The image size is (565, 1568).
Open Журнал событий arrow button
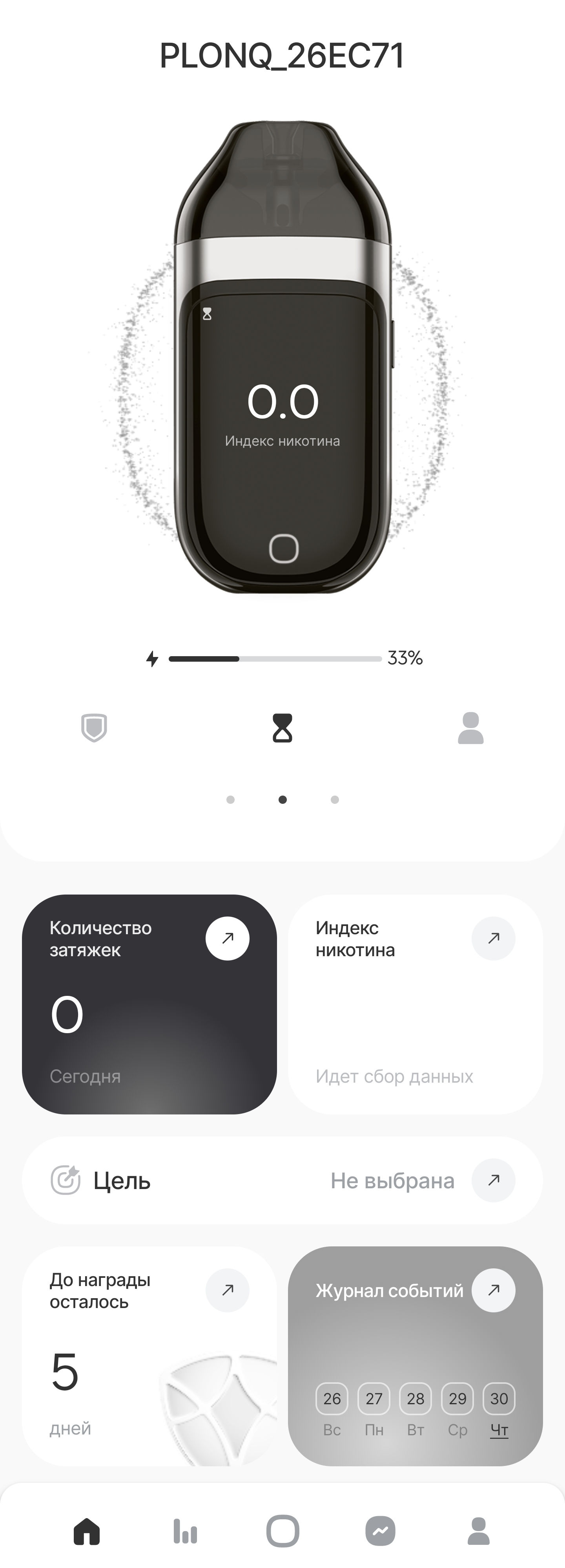[x=493, y=1290]
